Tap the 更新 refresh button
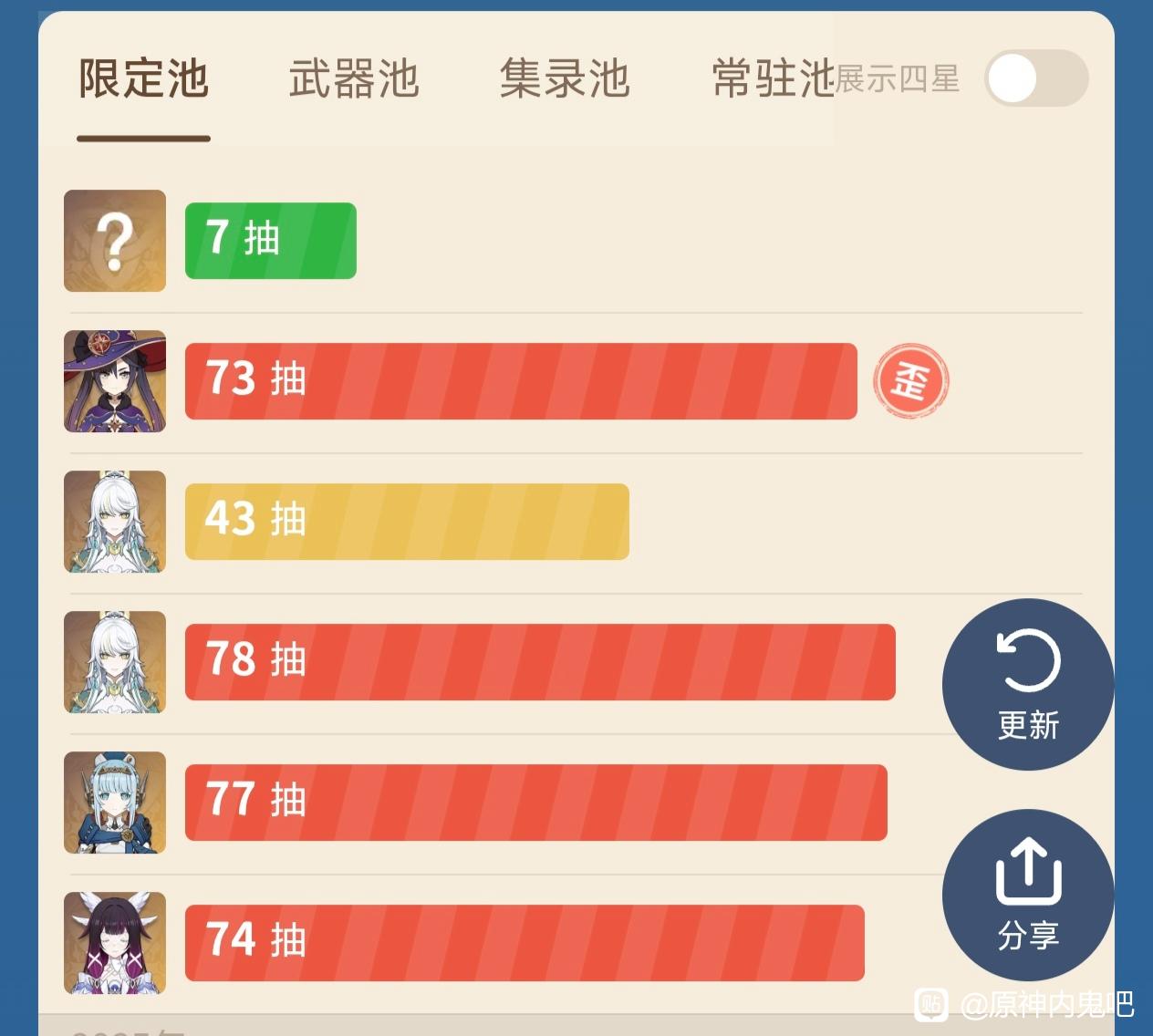Viewport: 1153px width, 1036px height. (x=1028, y=685)
